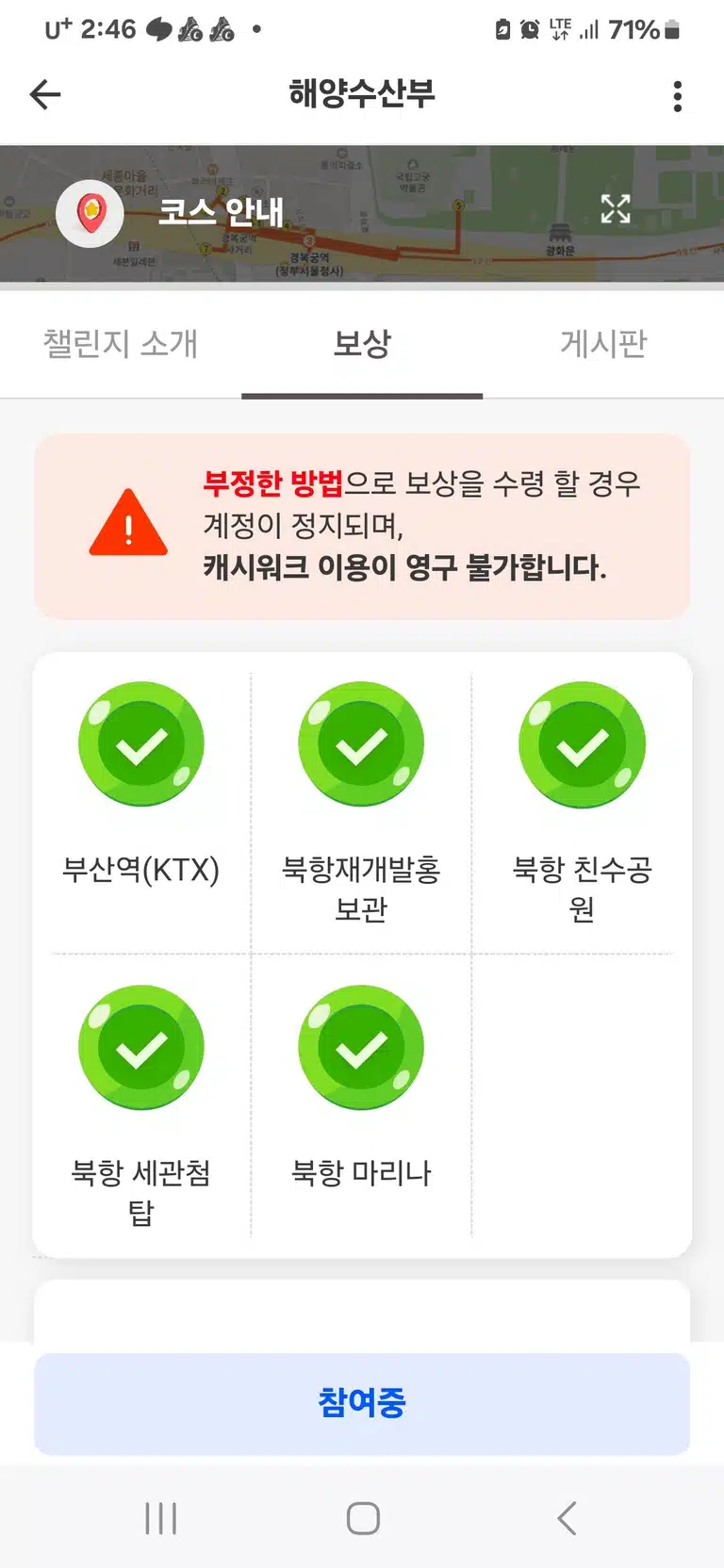Viewport: 724px width, 1568px height.
Task: Go to the system home screen
Action: click(x=363, y=1518)
